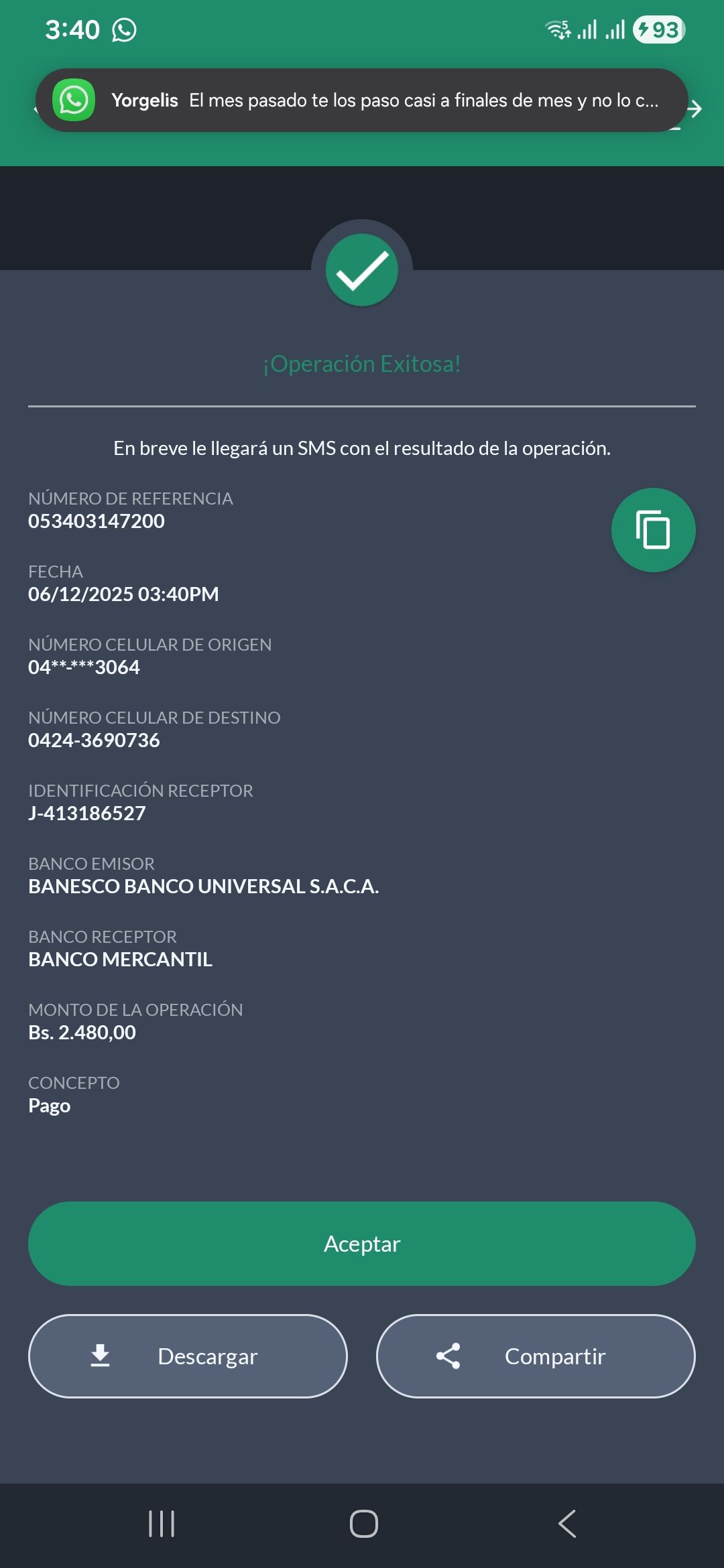Open recent apps from the navigation bar
This screenshot has width=724, height=1568.
[162, 1524]
